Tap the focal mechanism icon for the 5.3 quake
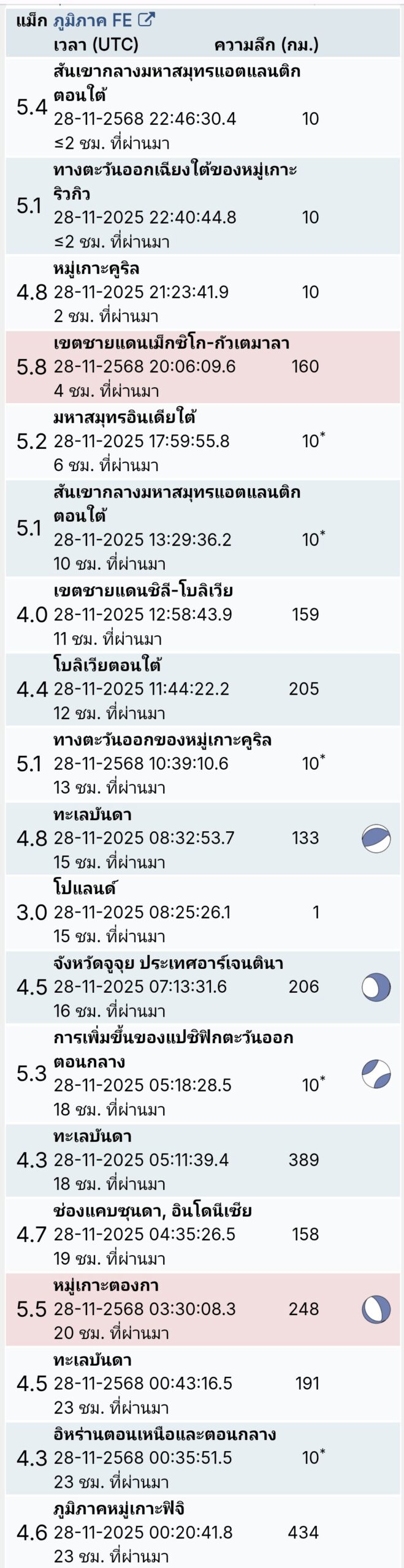The image size is (404, 1568). pos(376,1073)
